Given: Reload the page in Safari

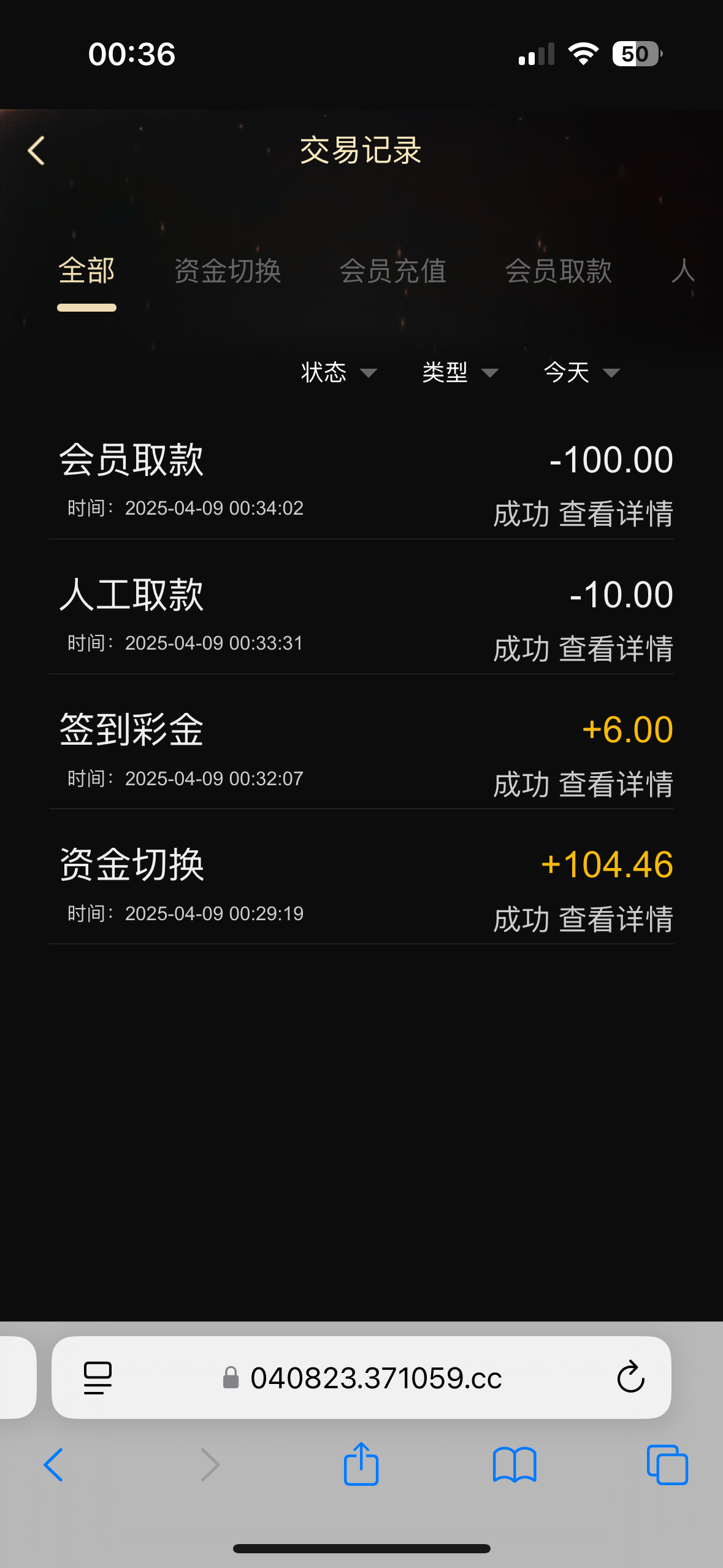Looking at the screenshot, I should click(x=630, y=1378).
